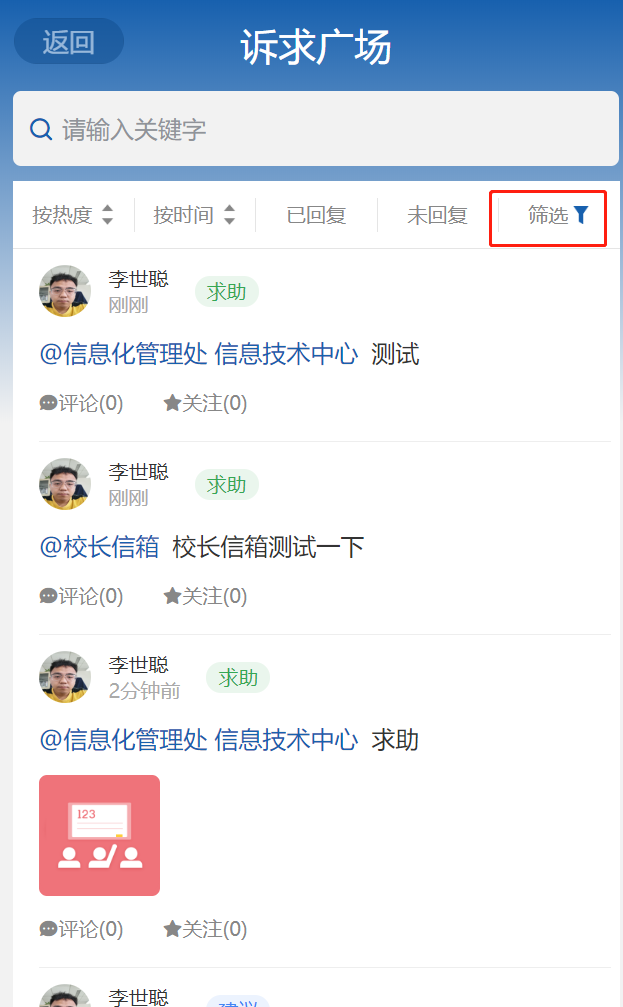
Task: Open the post ending with 测试
Action: click(395, 354)
